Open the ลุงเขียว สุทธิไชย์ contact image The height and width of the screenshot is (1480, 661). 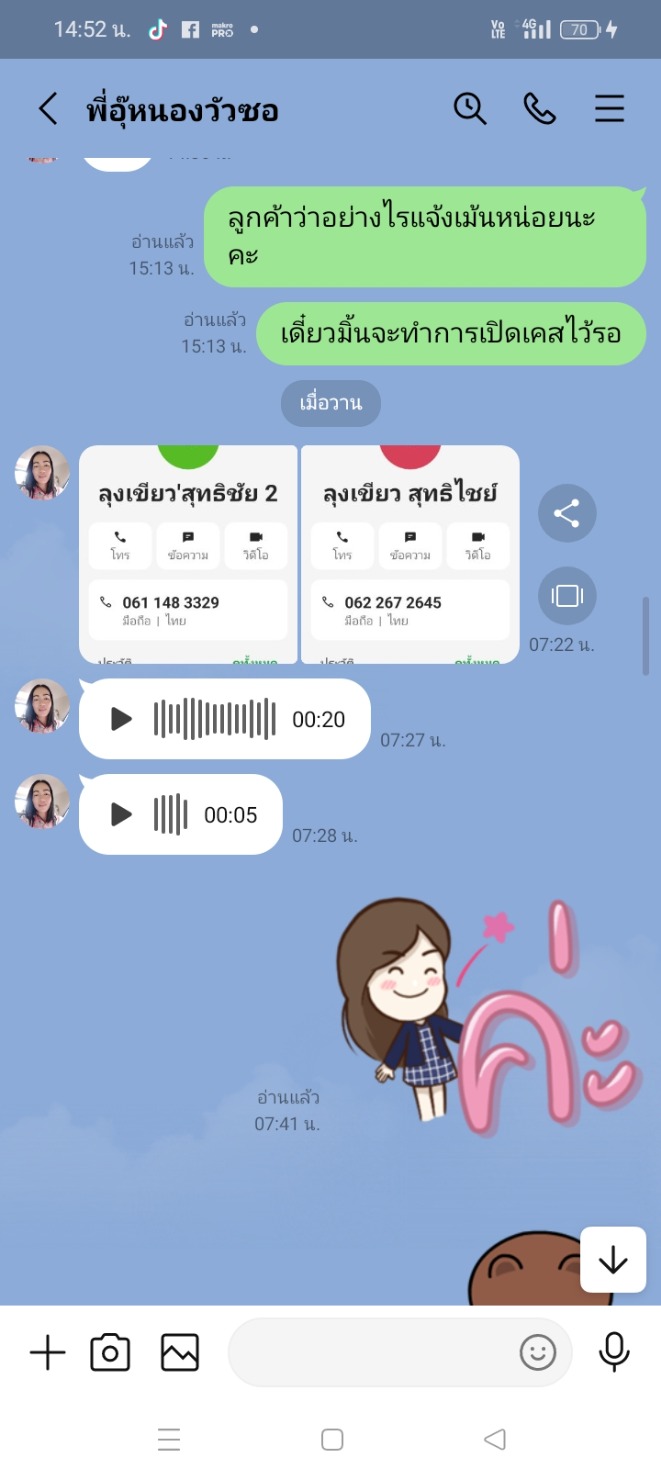tap(410, 555)
